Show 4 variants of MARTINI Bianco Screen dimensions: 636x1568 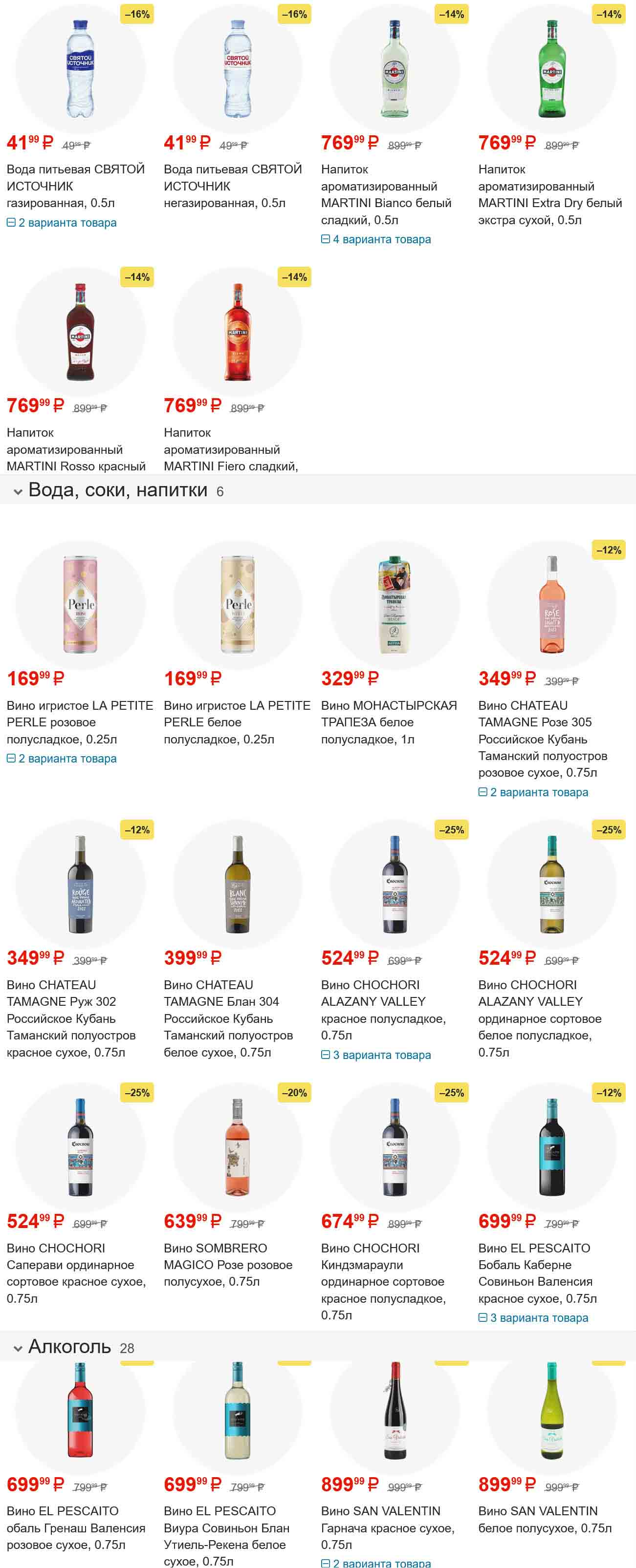[376, 240]
